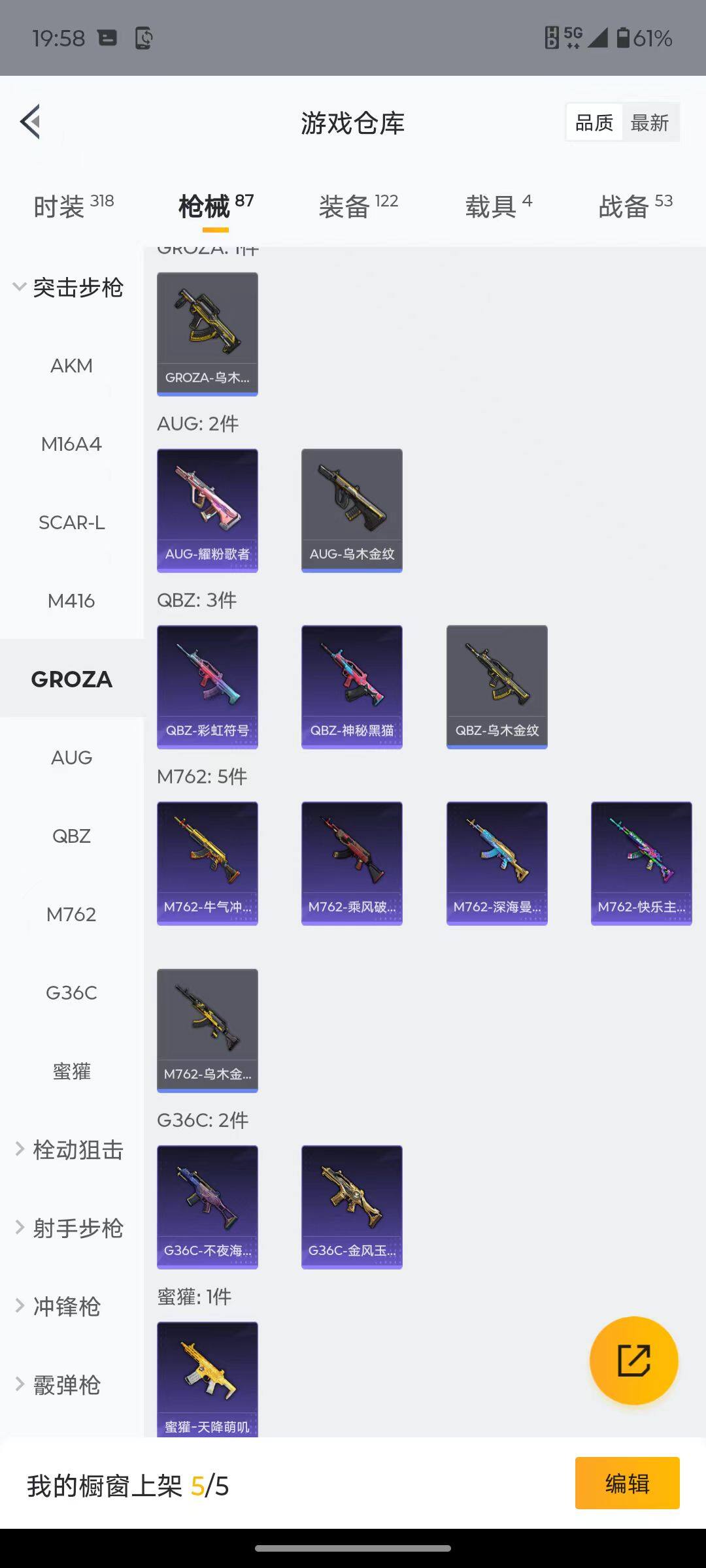Expand the 冲锋枪 category
Image resolution: width=706 pixels, height=1568 pixels.
pos(59,1307)
